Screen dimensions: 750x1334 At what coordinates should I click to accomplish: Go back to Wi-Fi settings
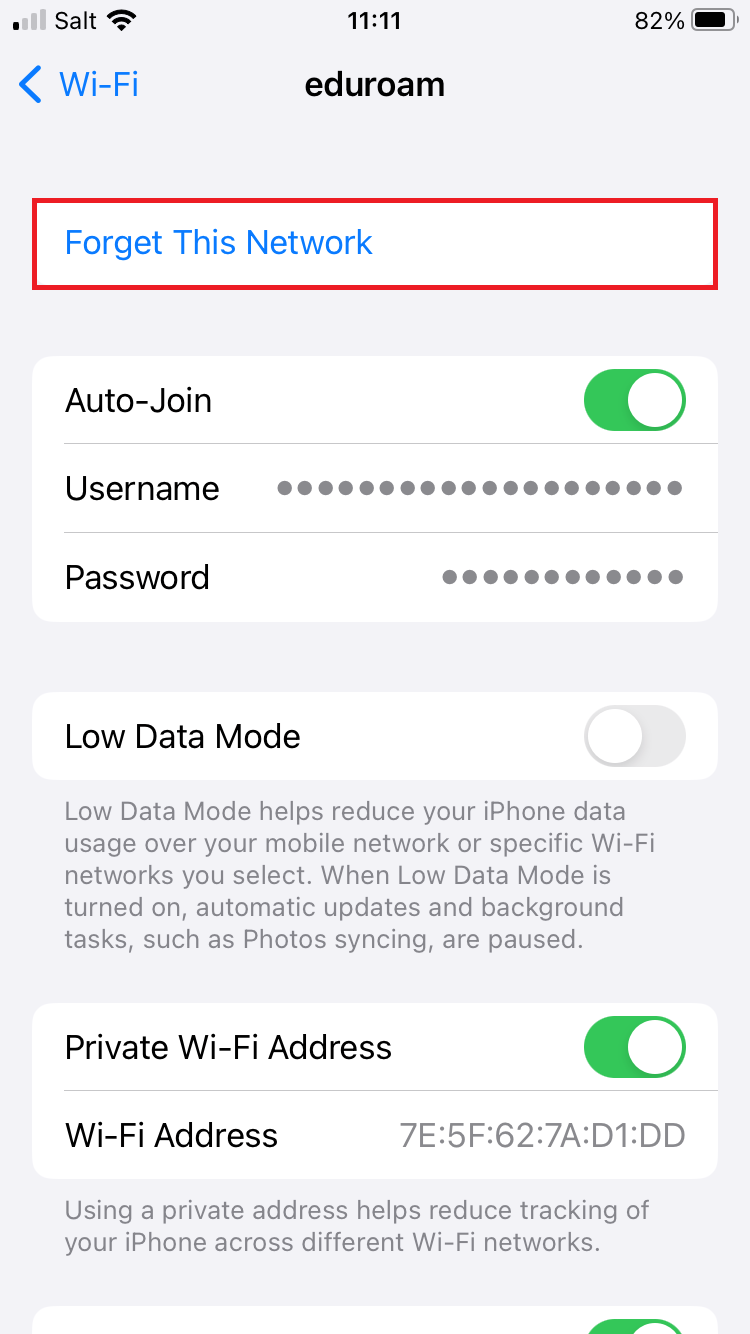[78, 84]
